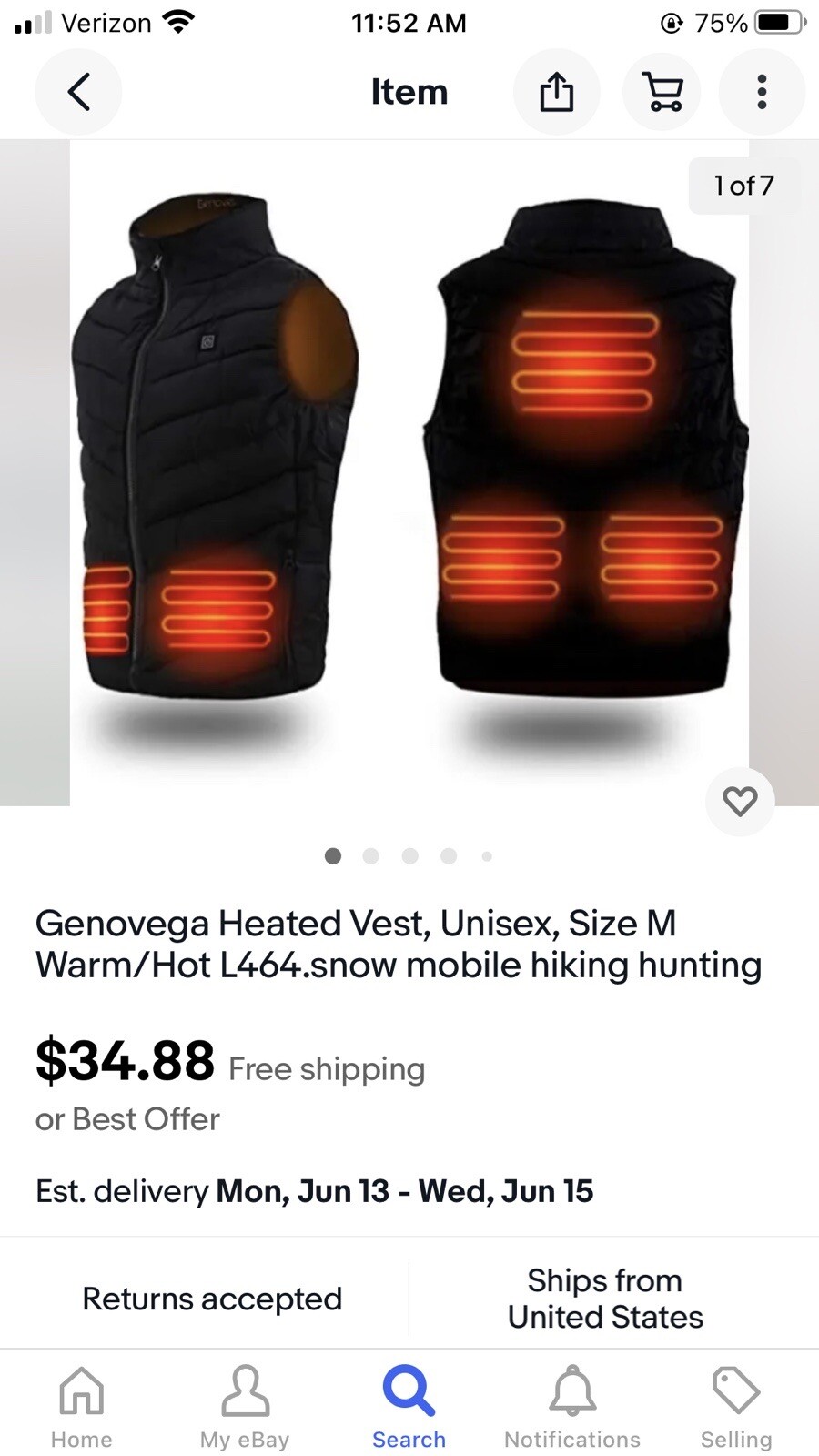The height and width of the screenshot is (1456, 819).
Task: Share this heated vest listing
Action: tap(557, 92)
